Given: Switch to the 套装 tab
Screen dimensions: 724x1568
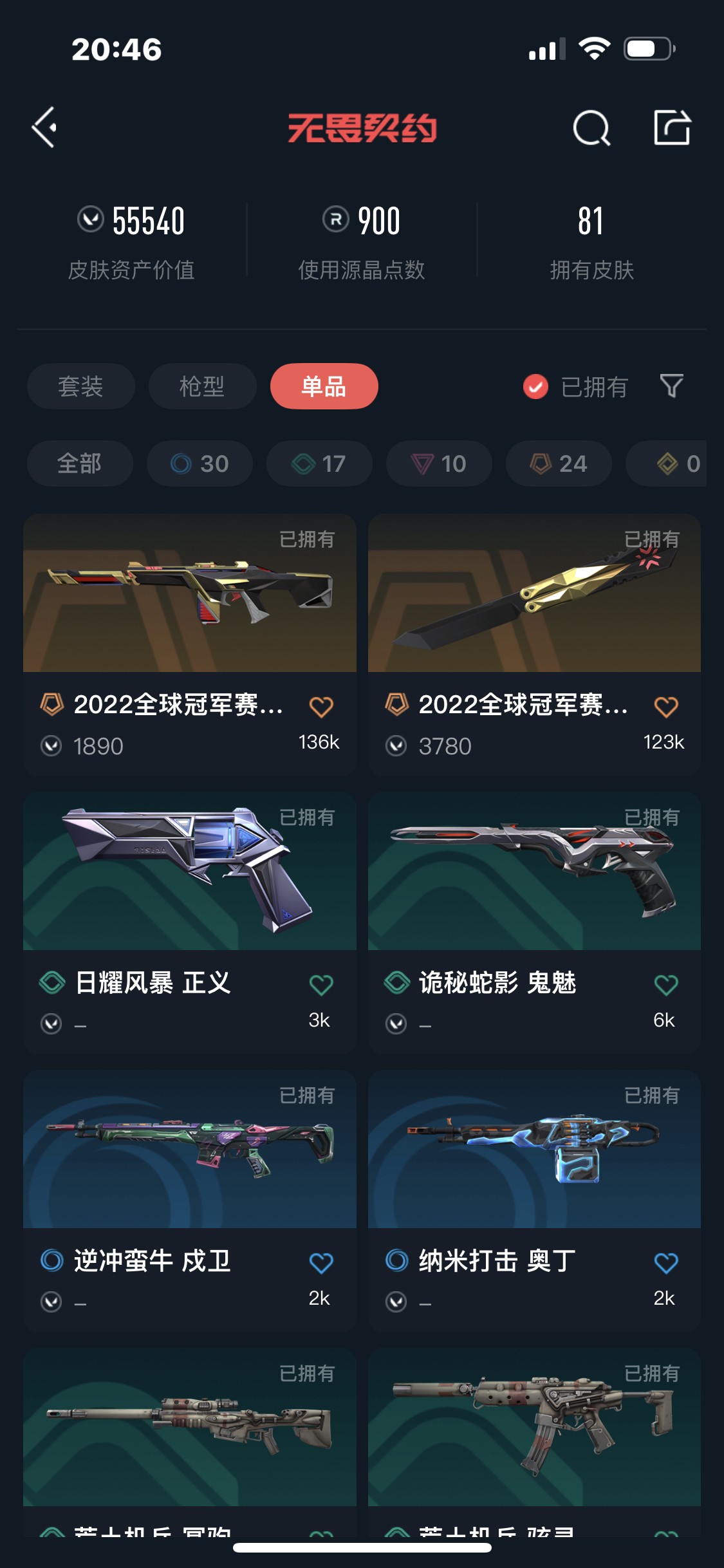Looking at the screenshot, I should (x=80, y=386).
